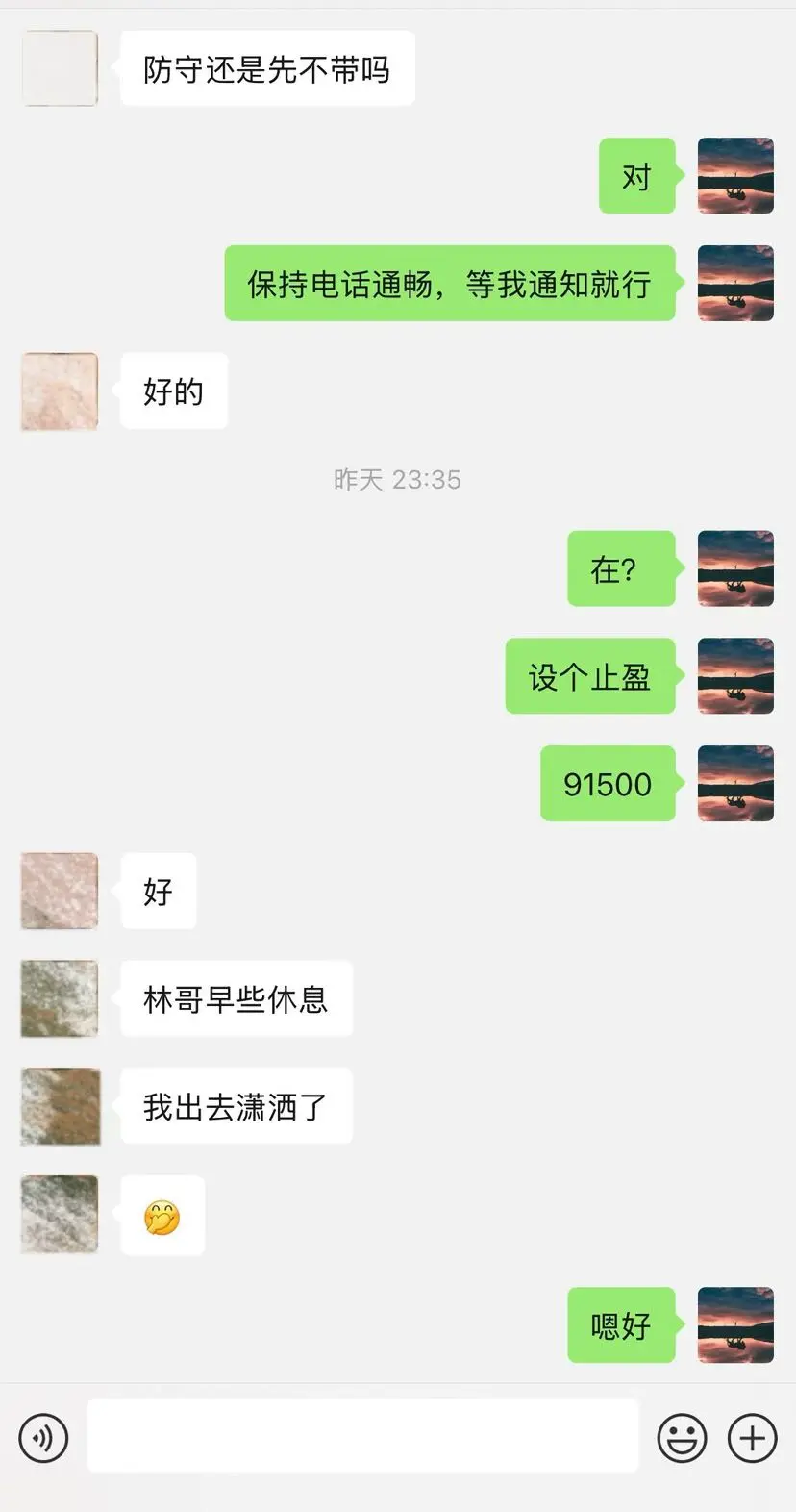Tap the "在?" message bubble
796x1512 pixels.
[x=621, y=569]
